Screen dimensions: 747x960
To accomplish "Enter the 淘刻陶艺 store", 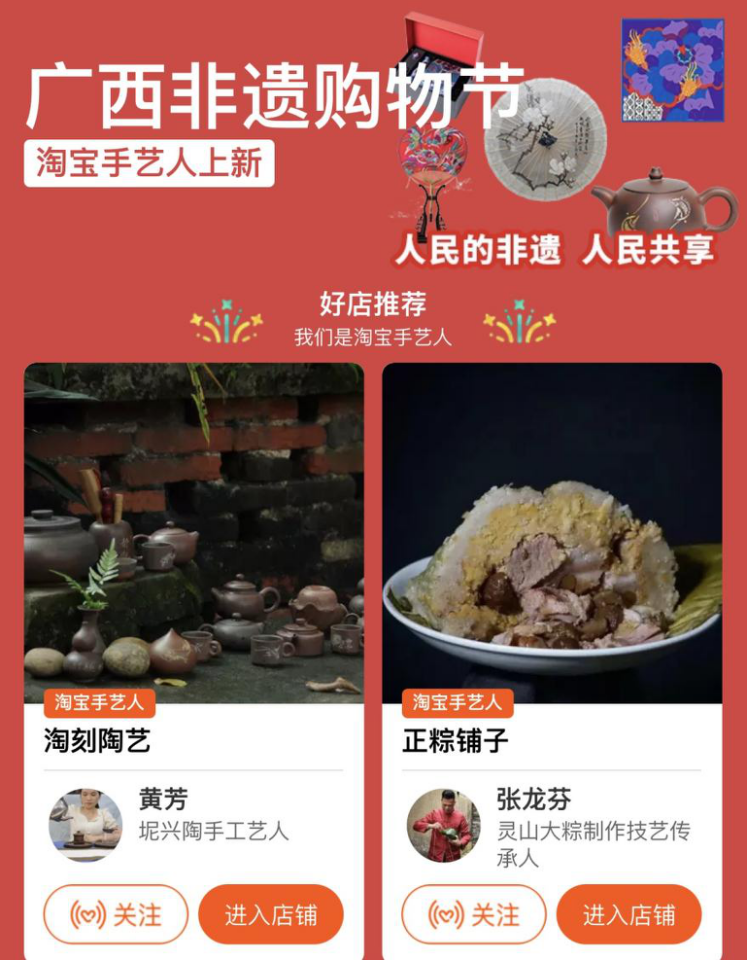I will [271, 914].
